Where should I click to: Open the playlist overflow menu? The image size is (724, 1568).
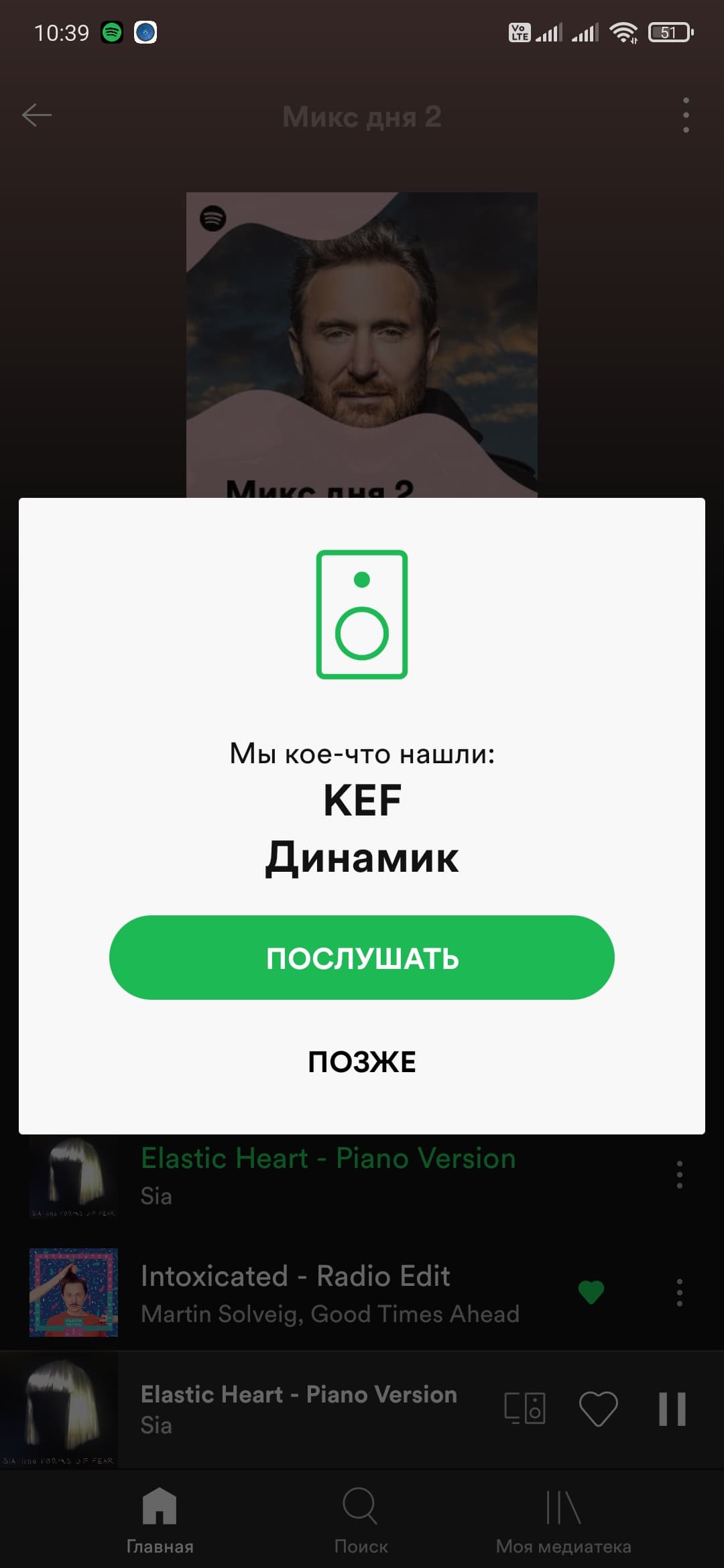pyautogui.click(x=685, y=115)
